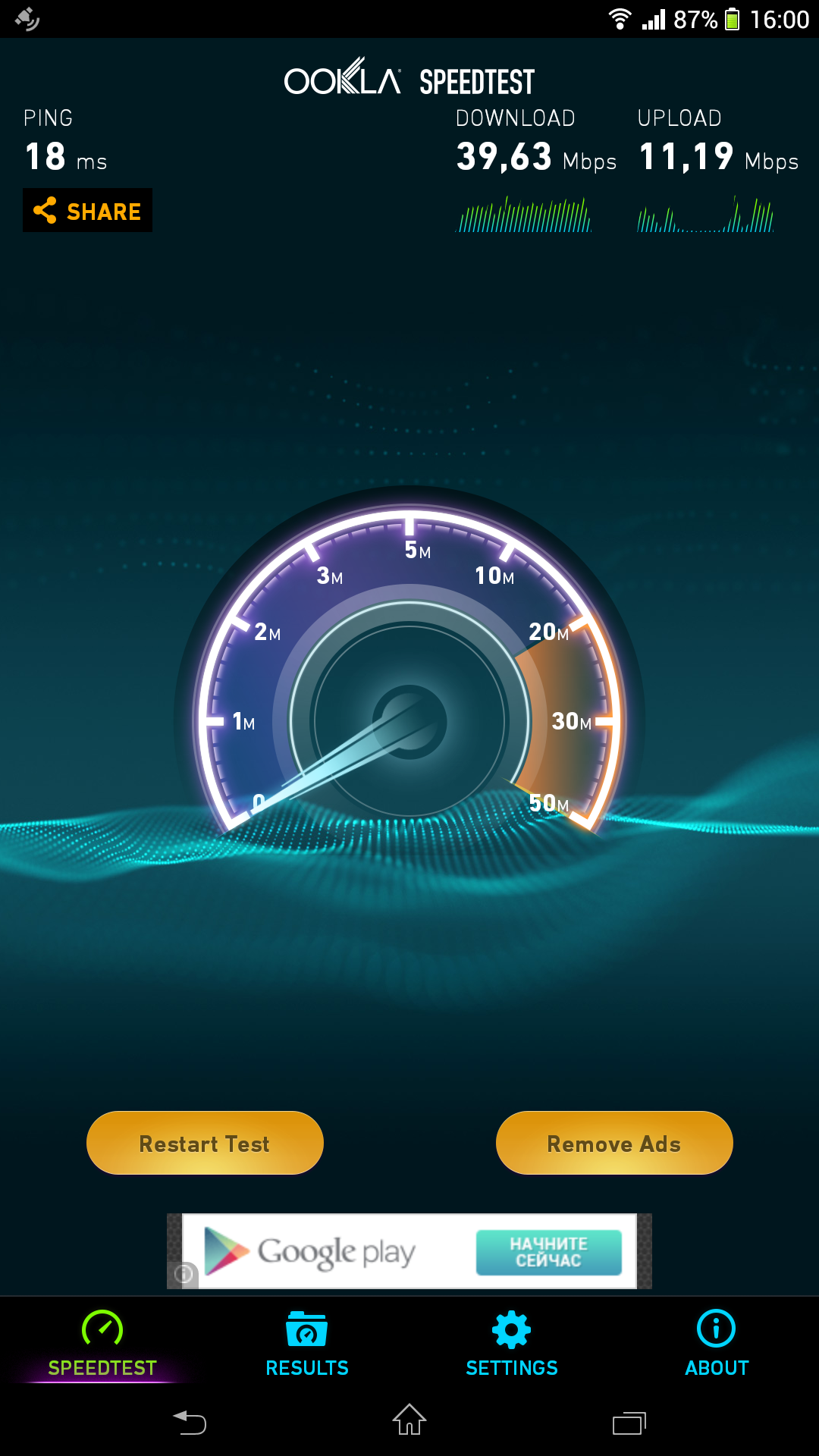This screenshot has height=1456, width=819.
Task: Go to the Settings tab
Action: tap(512, 1344)
